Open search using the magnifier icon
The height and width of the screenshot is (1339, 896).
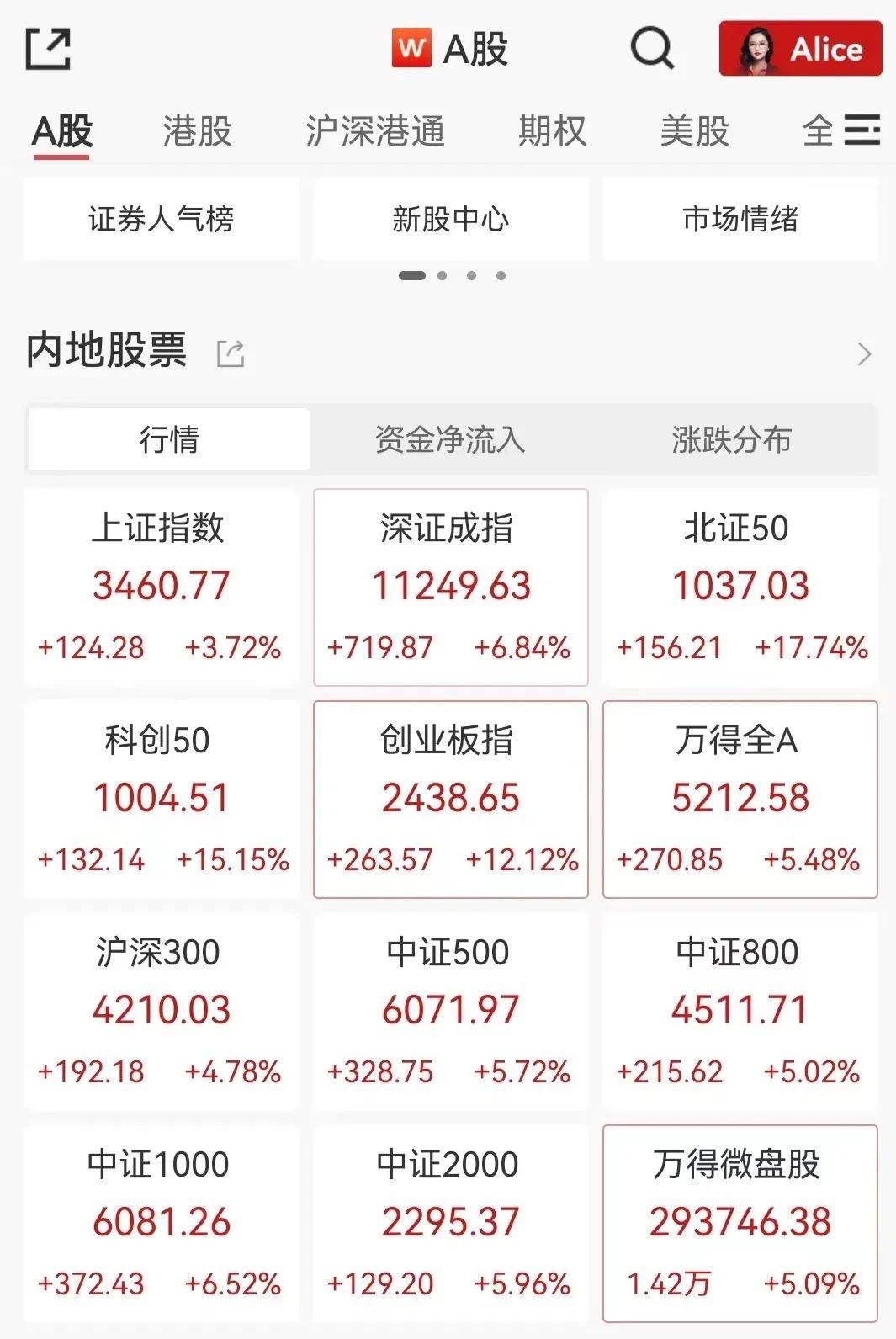click(652, 49)
